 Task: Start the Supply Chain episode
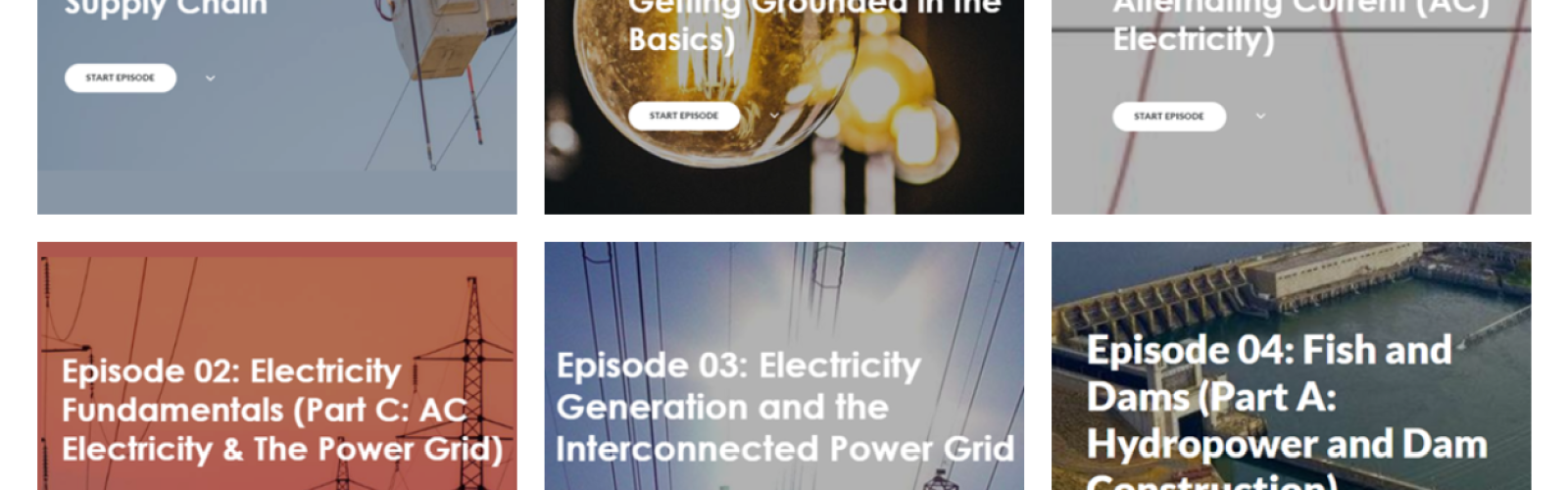120,77
